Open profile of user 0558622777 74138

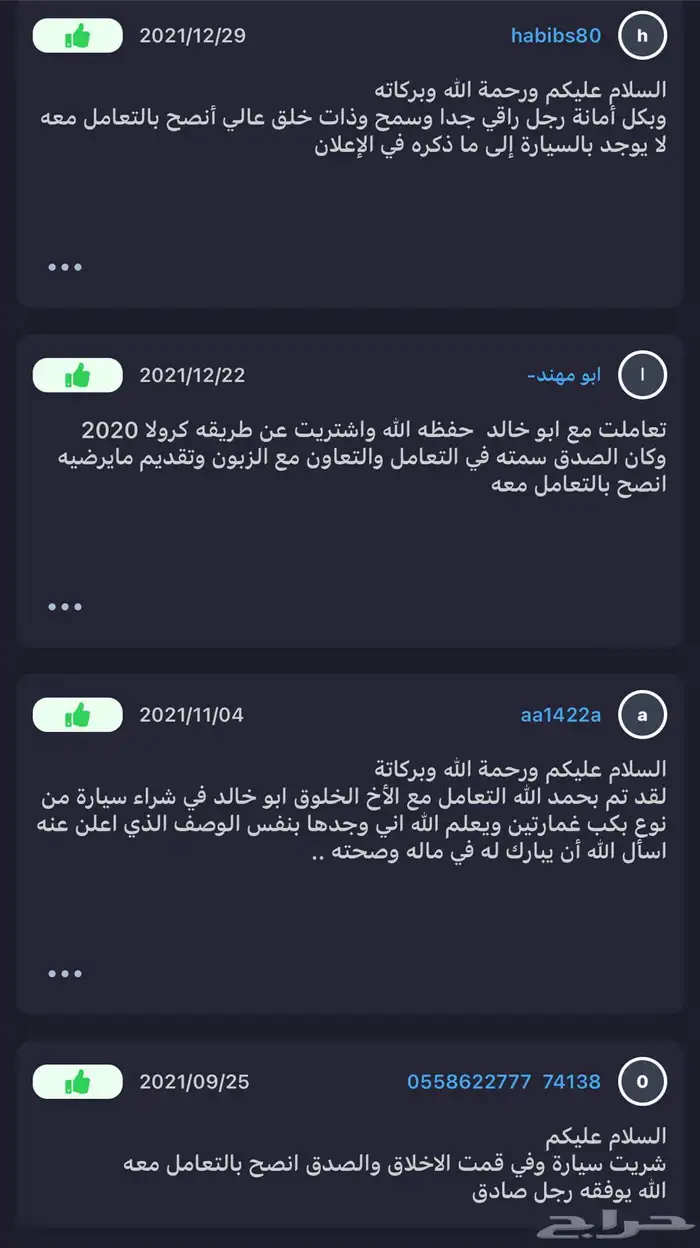[x=503, y=1081]
